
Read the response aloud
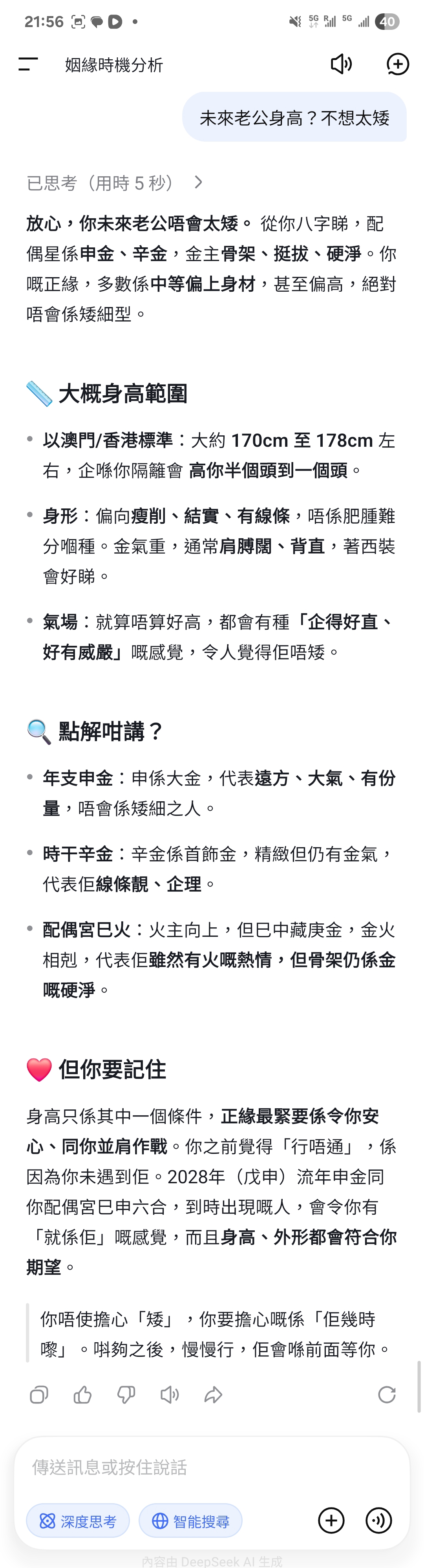pos(170,1394)
